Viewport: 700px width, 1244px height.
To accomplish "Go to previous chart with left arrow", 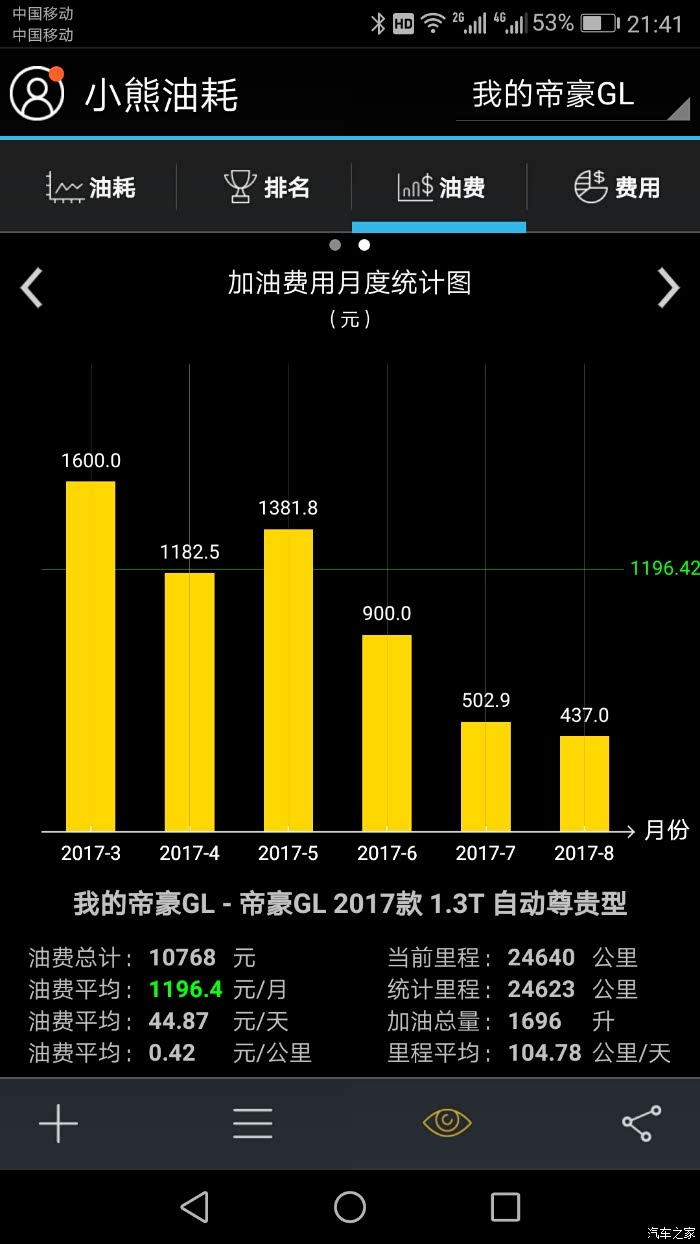I will coord(32,288).
